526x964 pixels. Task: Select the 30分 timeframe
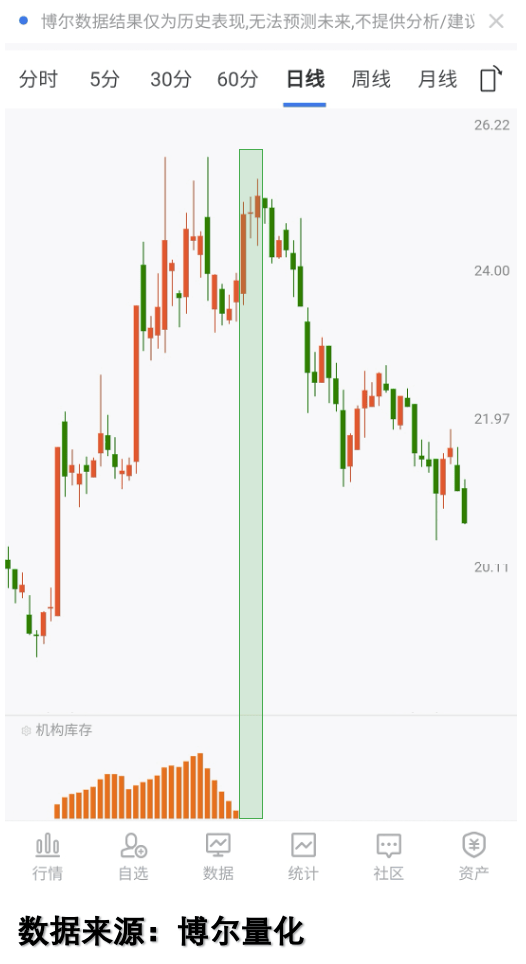[171, 79]
